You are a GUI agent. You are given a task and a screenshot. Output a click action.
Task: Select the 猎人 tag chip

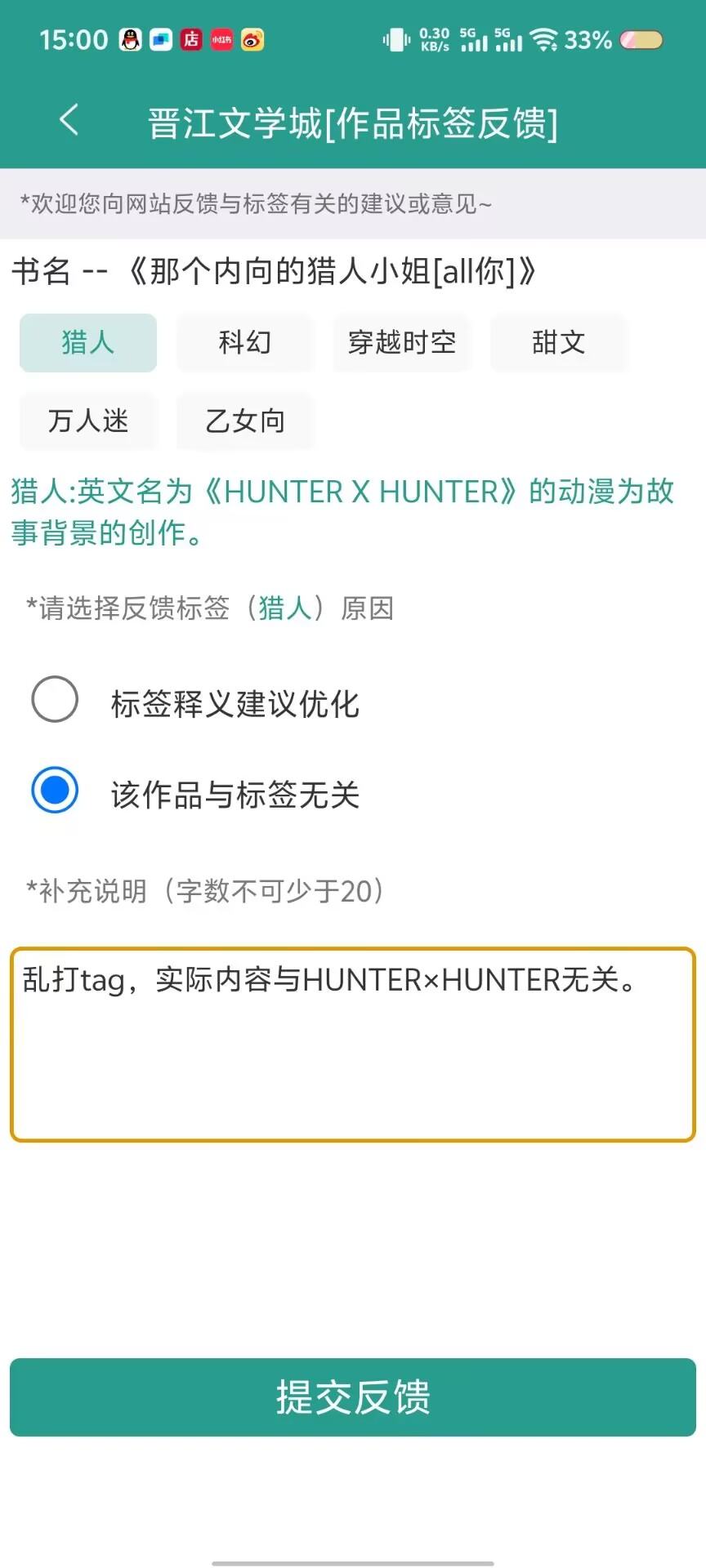point(88,343)
